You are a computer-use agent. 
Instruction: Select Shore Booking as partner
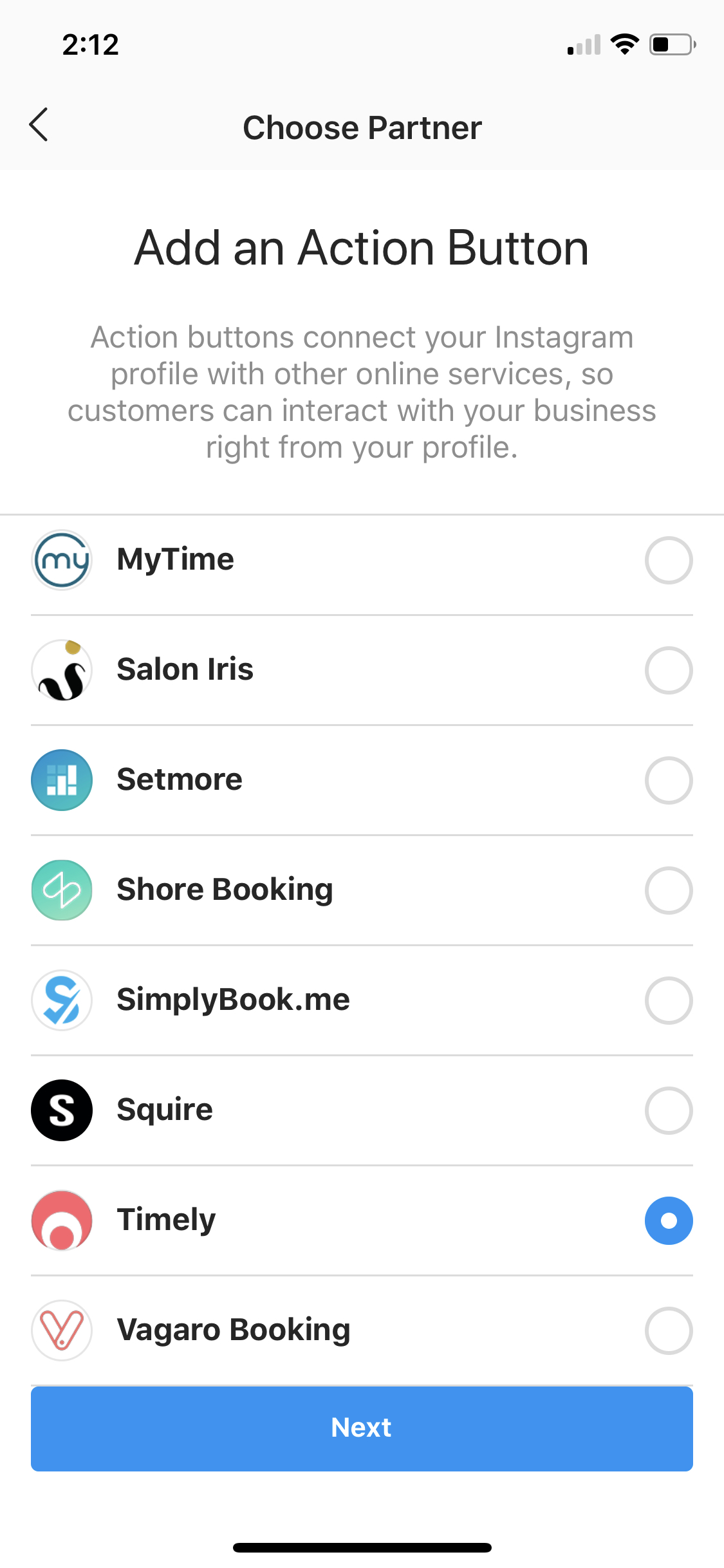pos(668,890)
